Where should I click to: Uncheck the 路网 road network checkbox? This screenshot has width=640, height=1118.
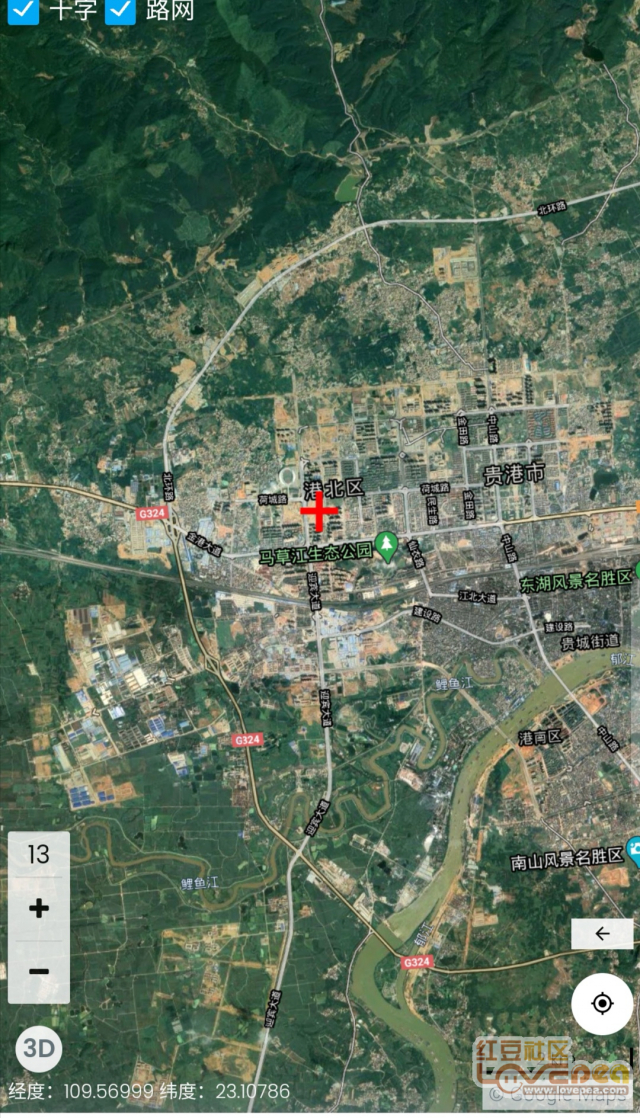click(x=121, y=10)
